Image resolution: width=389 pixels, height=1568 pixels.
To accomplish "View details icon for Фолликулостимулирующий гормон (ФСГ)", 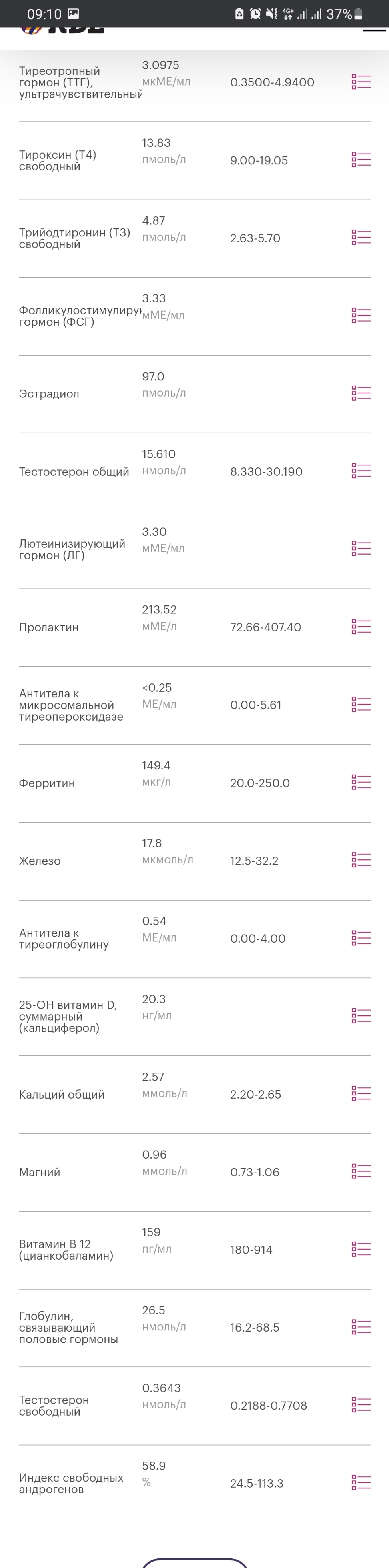I will coord(361,315).
